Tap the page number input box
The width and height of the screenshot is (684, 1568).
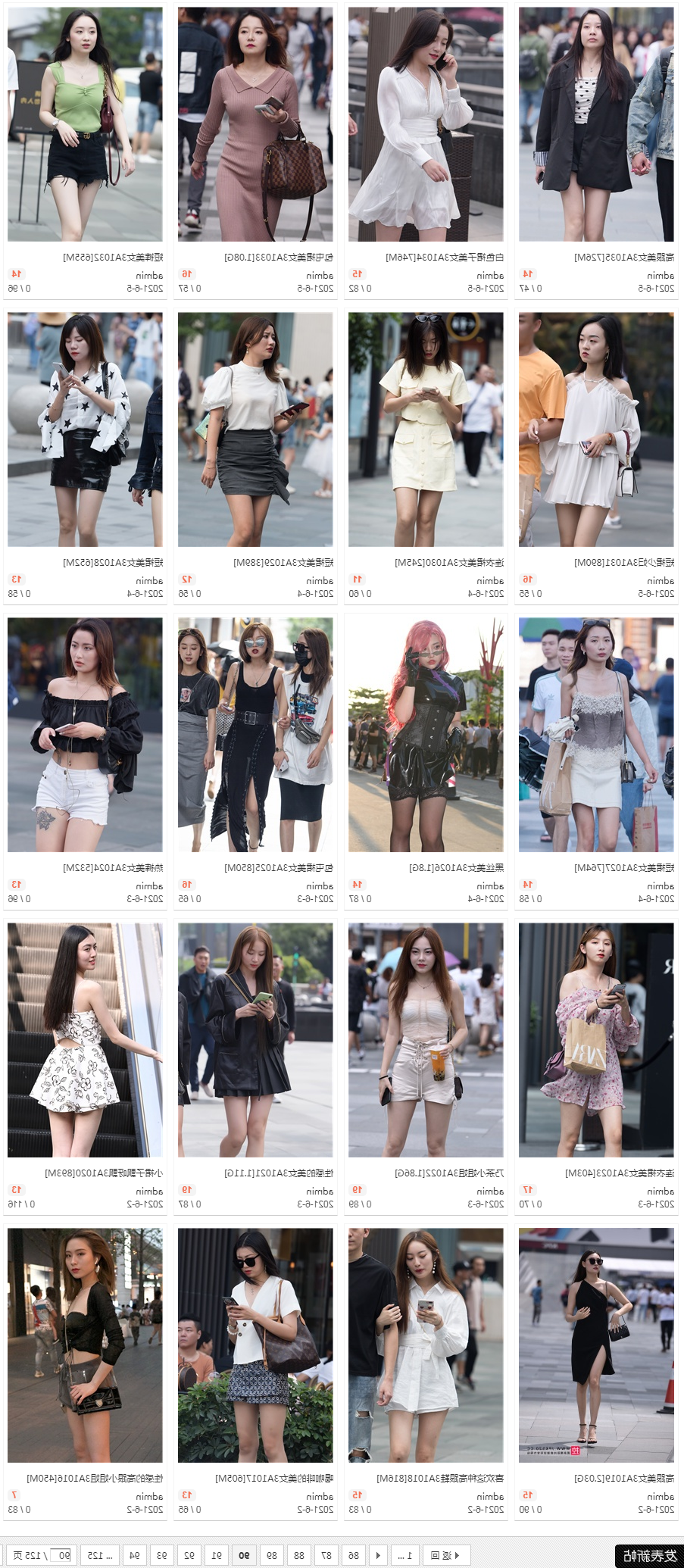click(61, 1555)
